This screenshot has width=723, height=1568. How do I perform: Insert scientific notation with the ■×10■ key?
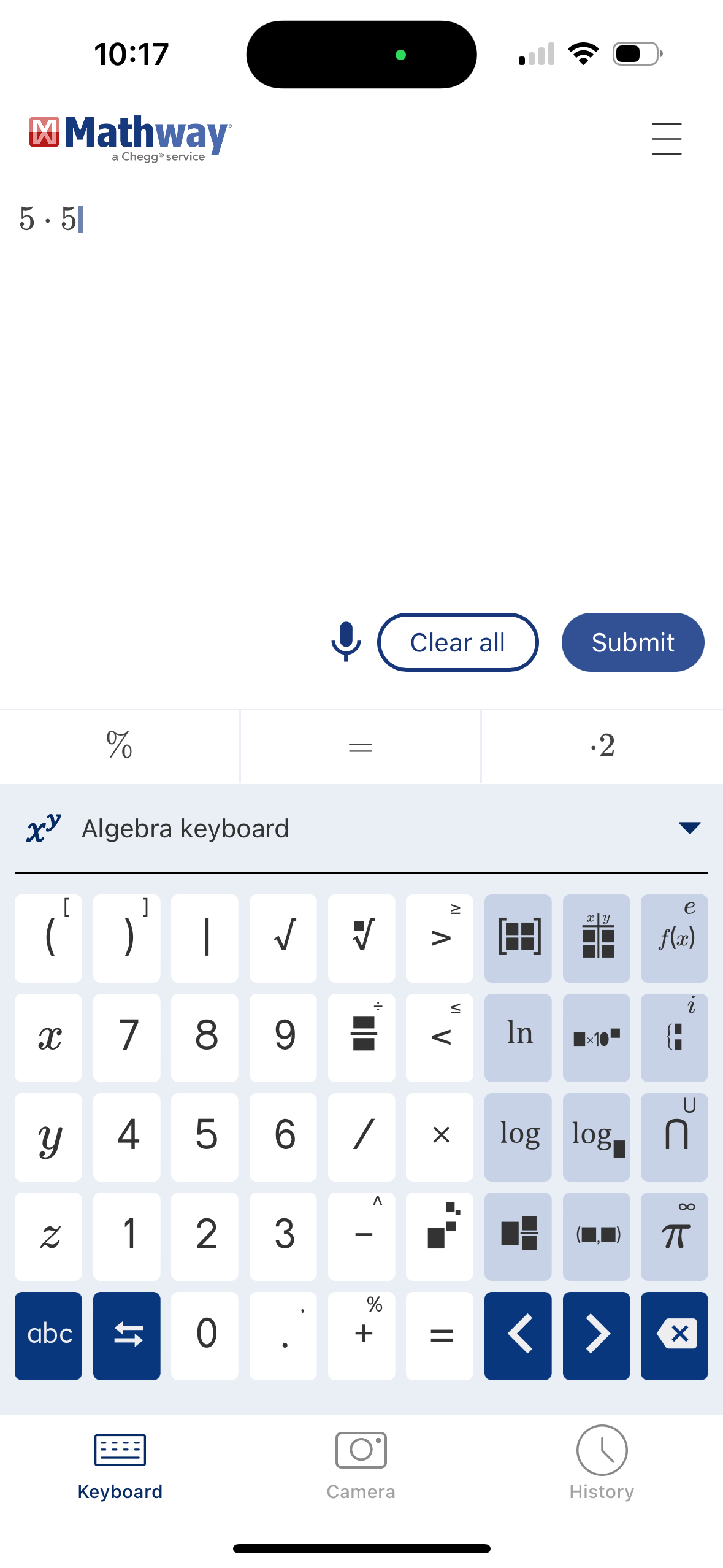tap(596, 1038)
